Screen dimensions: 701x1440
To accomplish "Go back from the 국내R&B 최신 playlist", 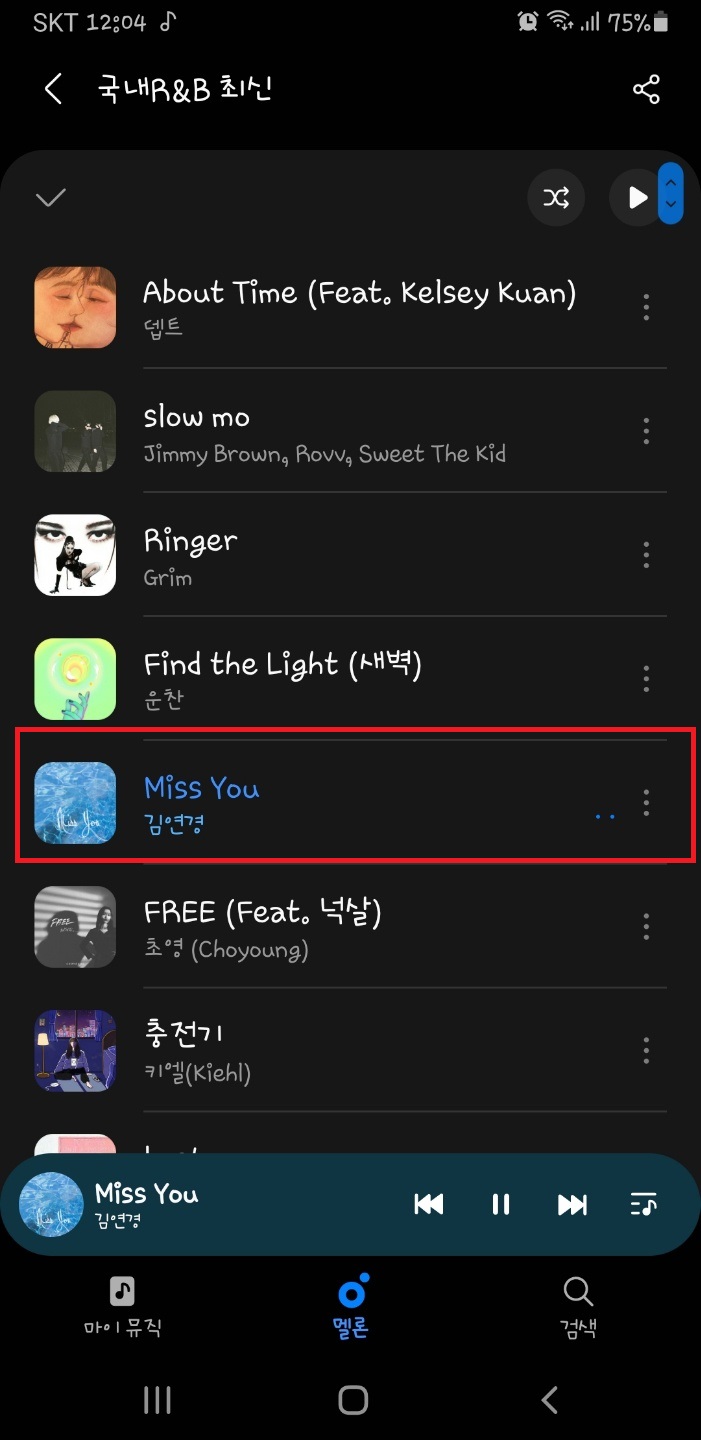I will pyautogui.click(x=53, y=89).
